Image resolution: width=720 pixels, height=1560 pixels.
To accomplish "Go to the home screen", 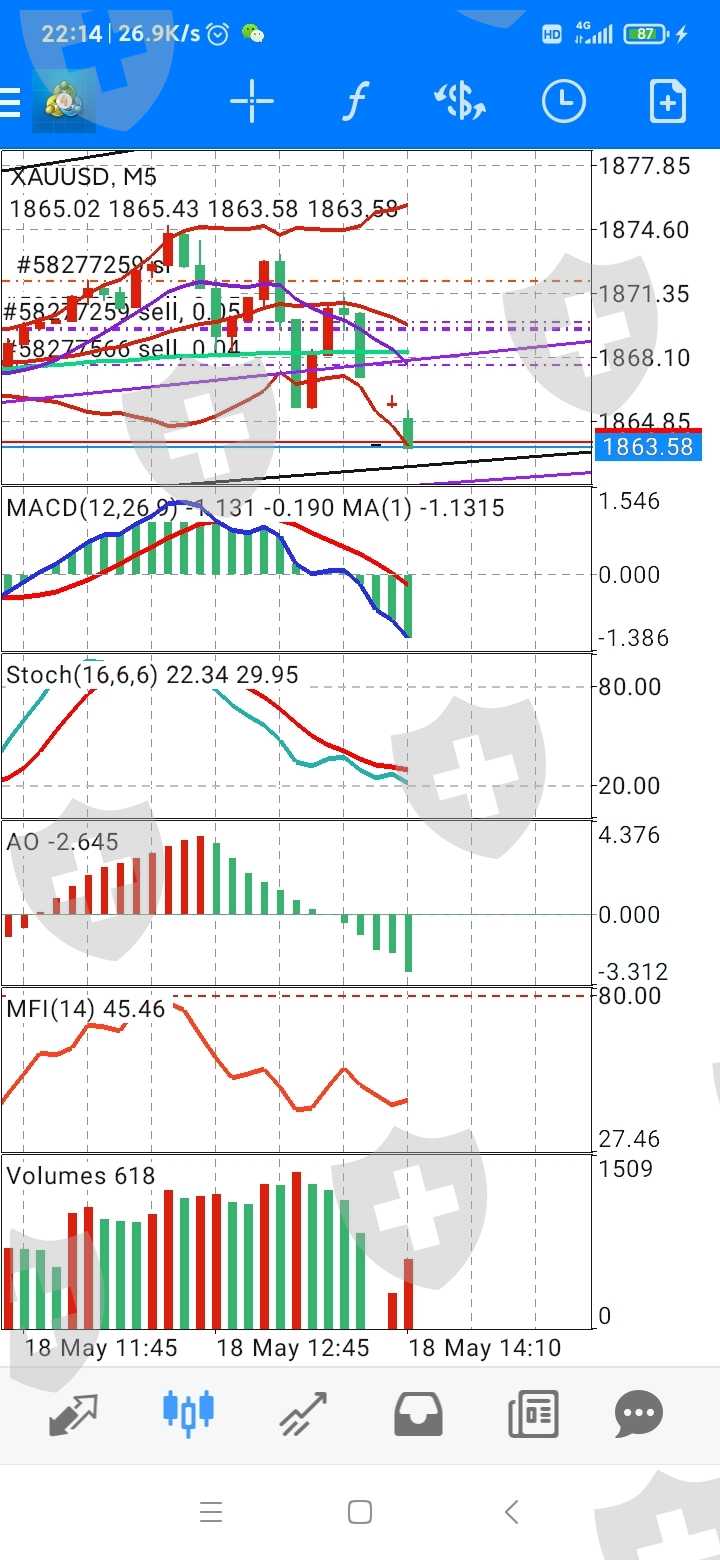I will click(360, 1512).
